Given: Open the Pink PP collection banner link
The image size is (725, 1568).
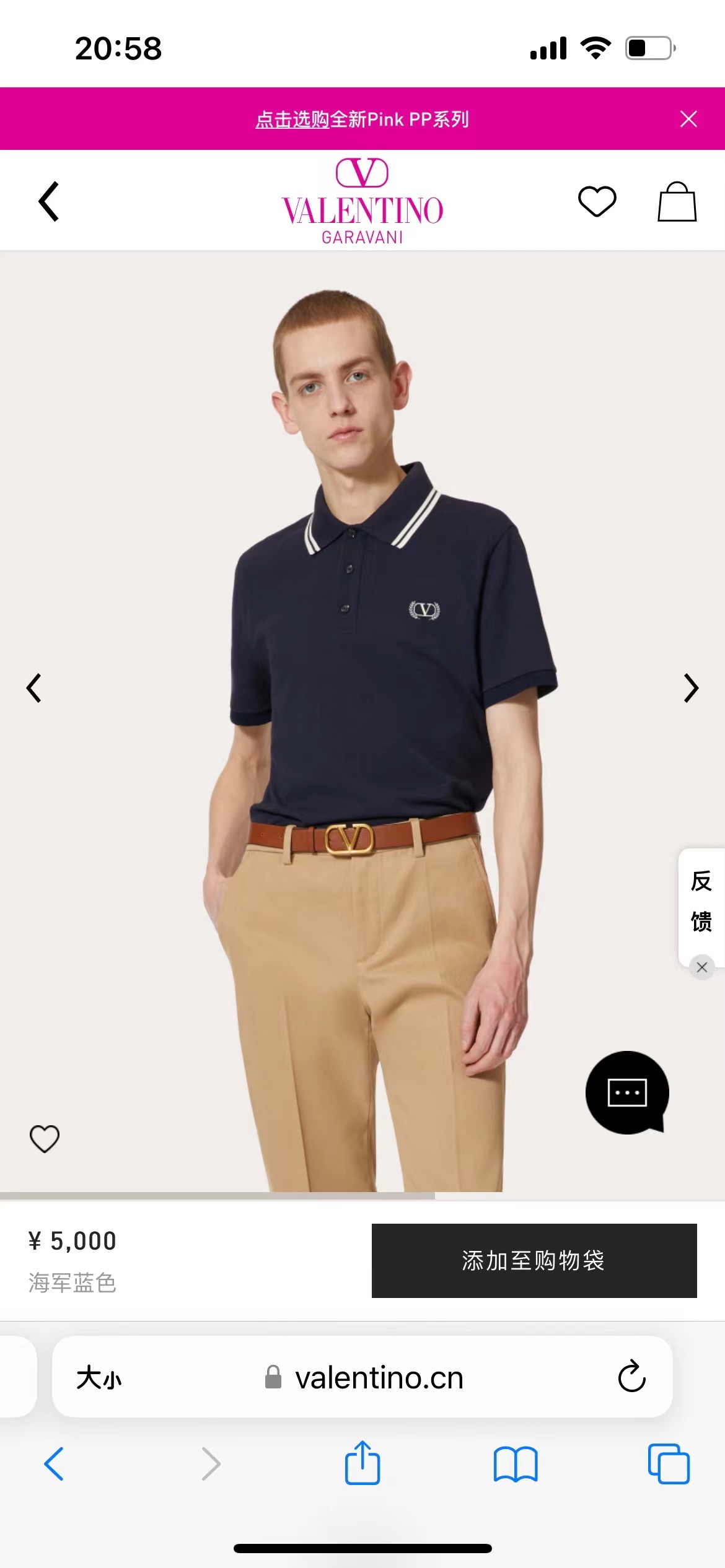Looking at the screenshot, I should (x=362, y=119).
